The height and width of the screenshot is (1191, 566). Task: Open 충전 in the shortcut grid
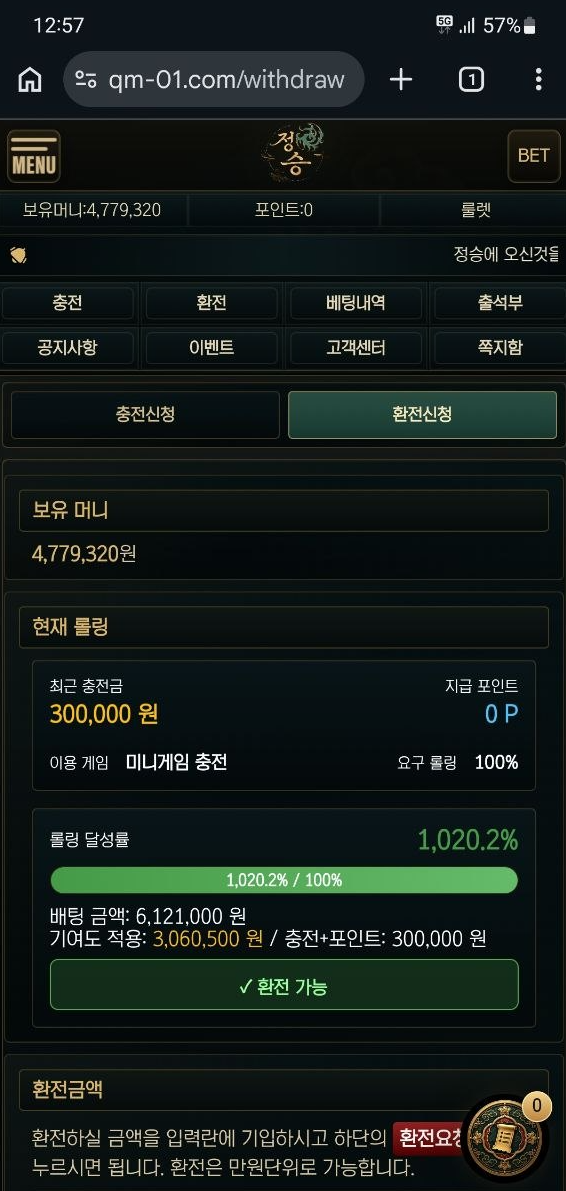point(68,303)
